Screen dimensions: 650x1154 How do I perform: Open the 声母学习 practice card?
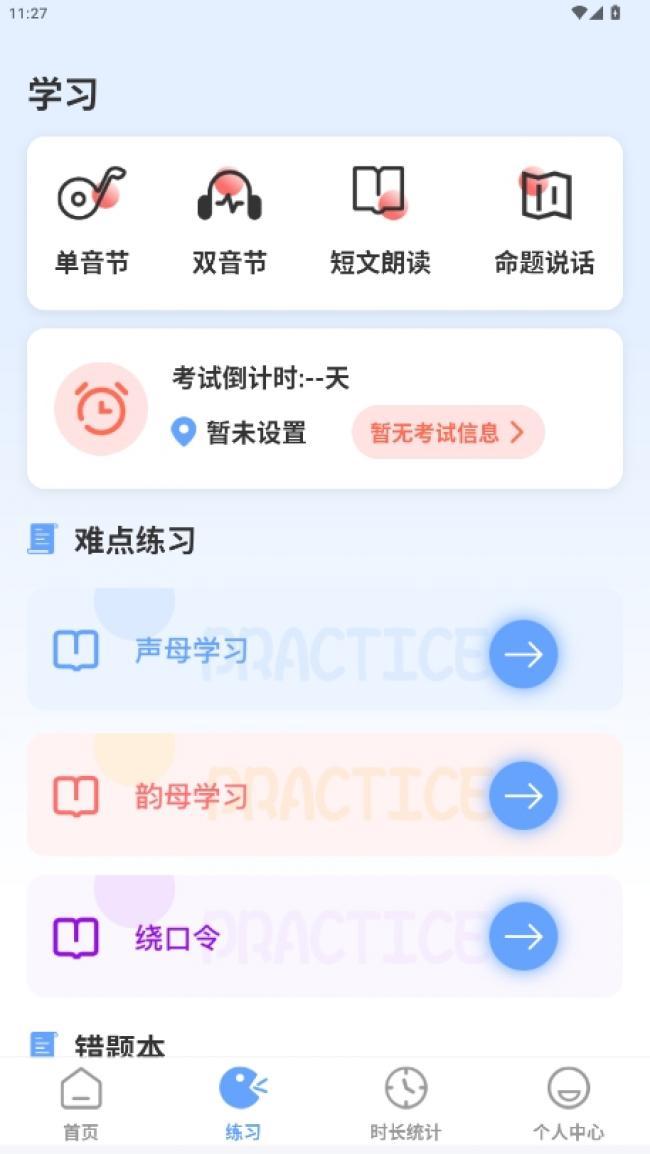coord(324,653)
